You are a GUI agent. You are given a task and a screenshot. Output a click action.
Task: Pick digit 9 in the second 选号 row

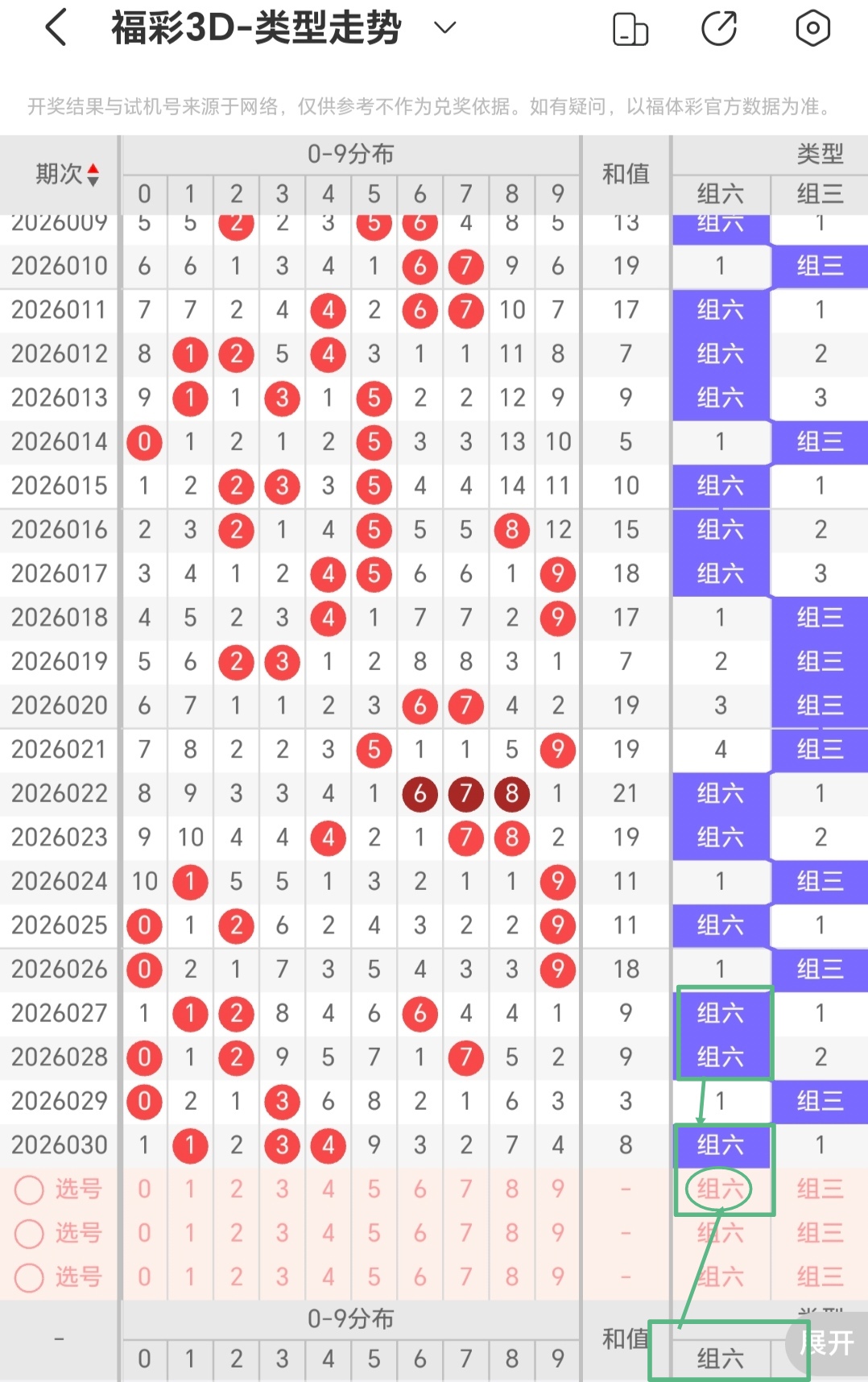coord(557,1233)
